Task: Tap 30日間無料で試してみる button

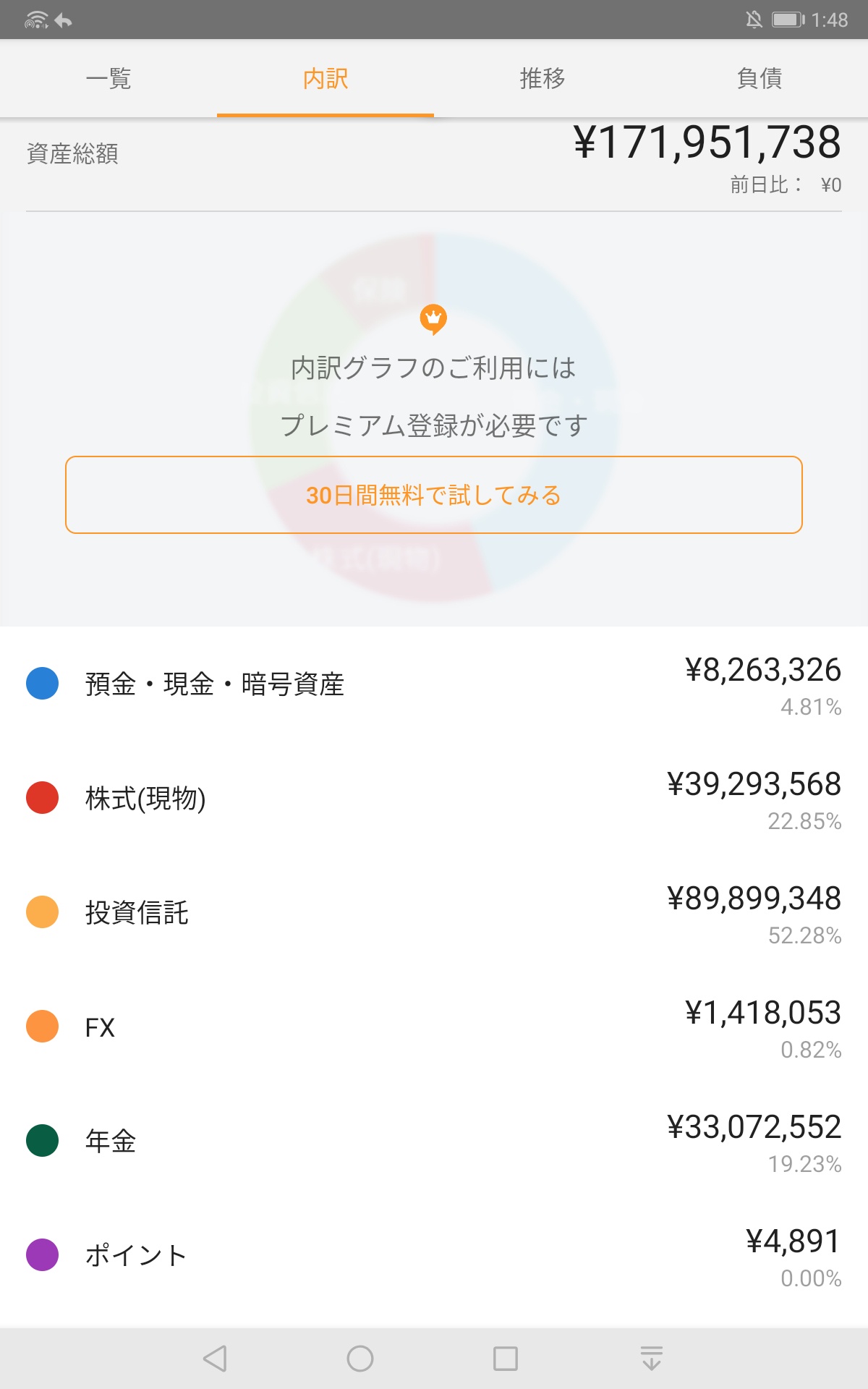Action: (434, 495)
